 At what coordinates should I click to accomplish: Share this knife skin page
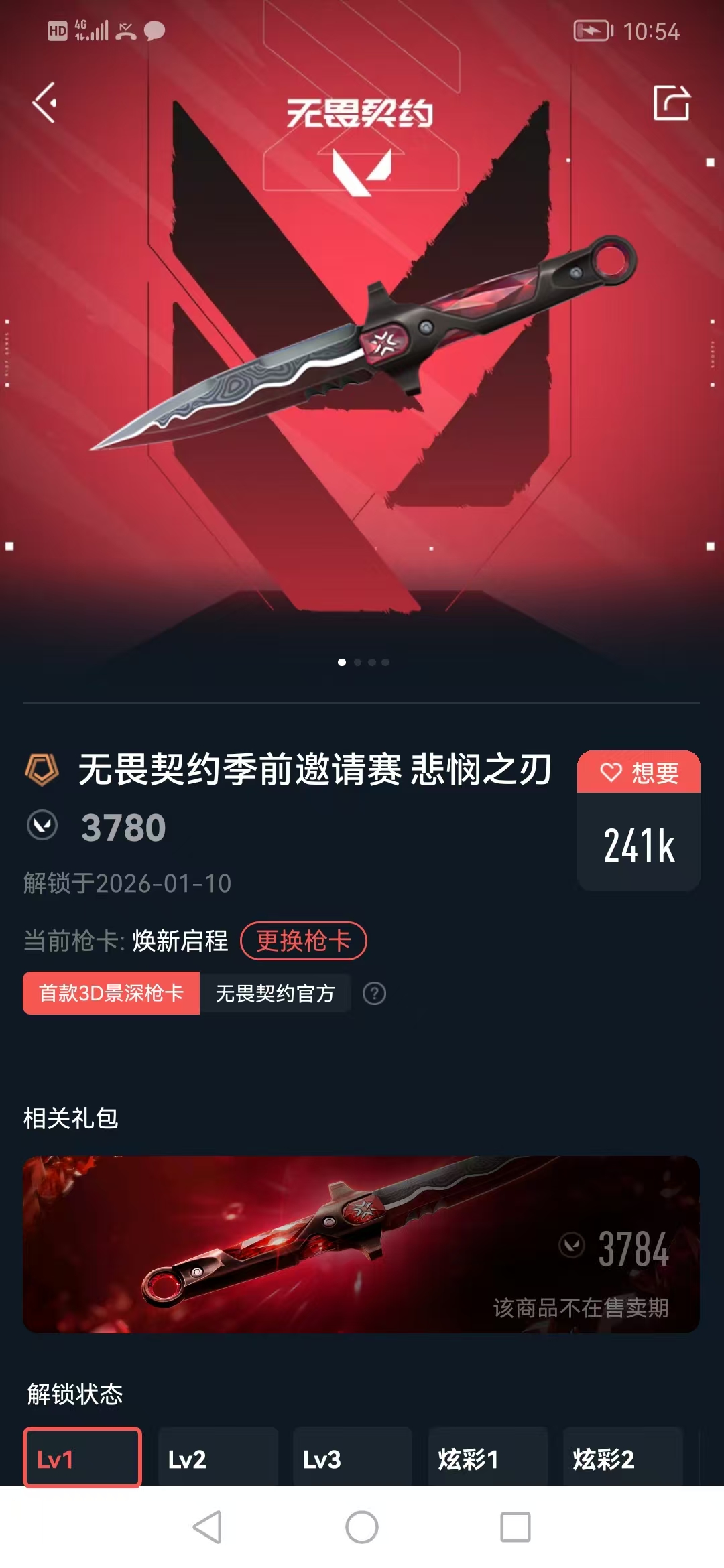[671, 103]
